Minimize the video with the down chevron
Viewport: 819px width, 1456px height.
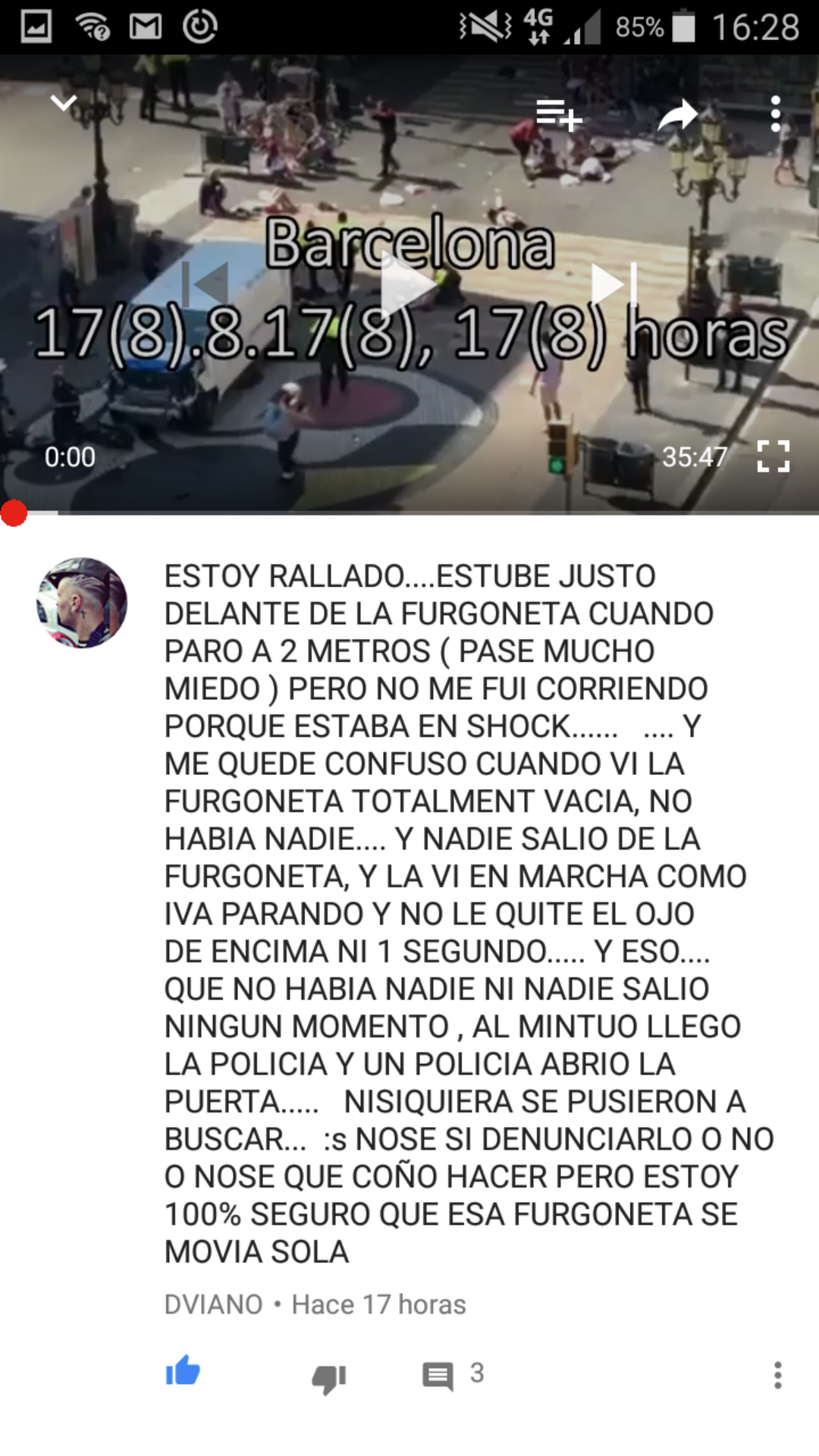coord(64,102)
